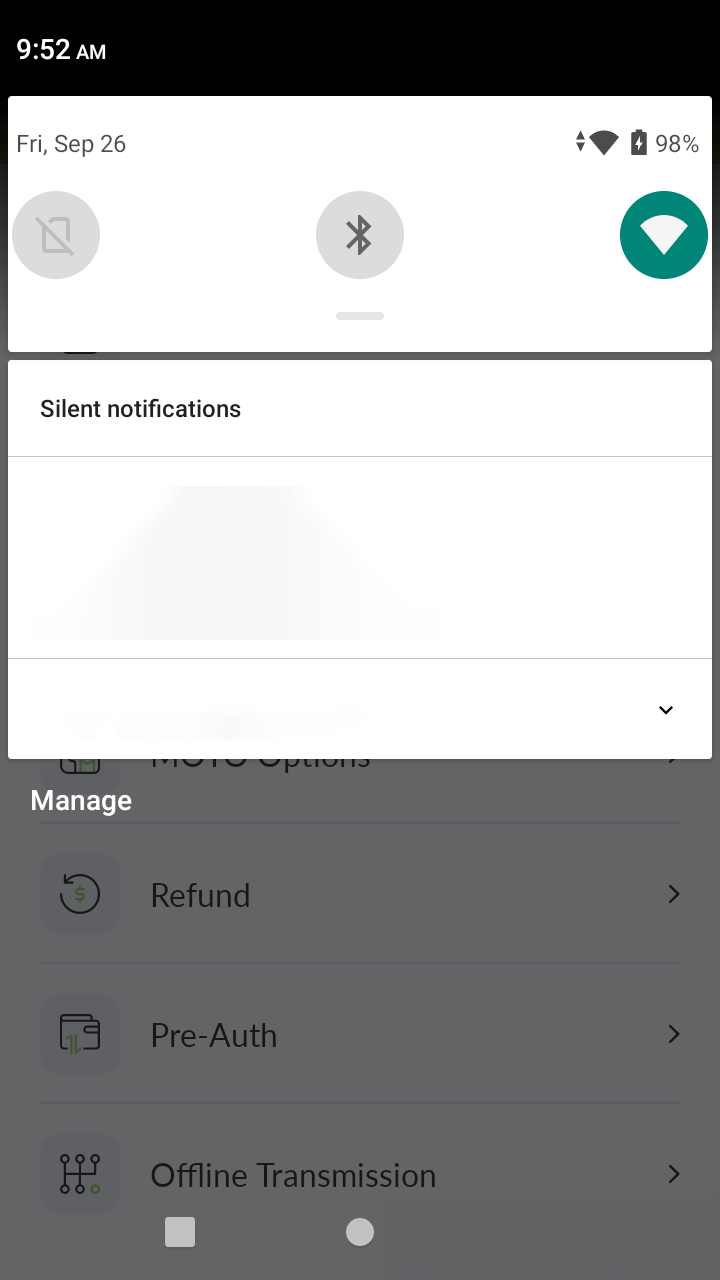Expand quick settings using the pull handle
Image resolution: width=720 pixels, height=1280 pixels.
coord(359,315)
